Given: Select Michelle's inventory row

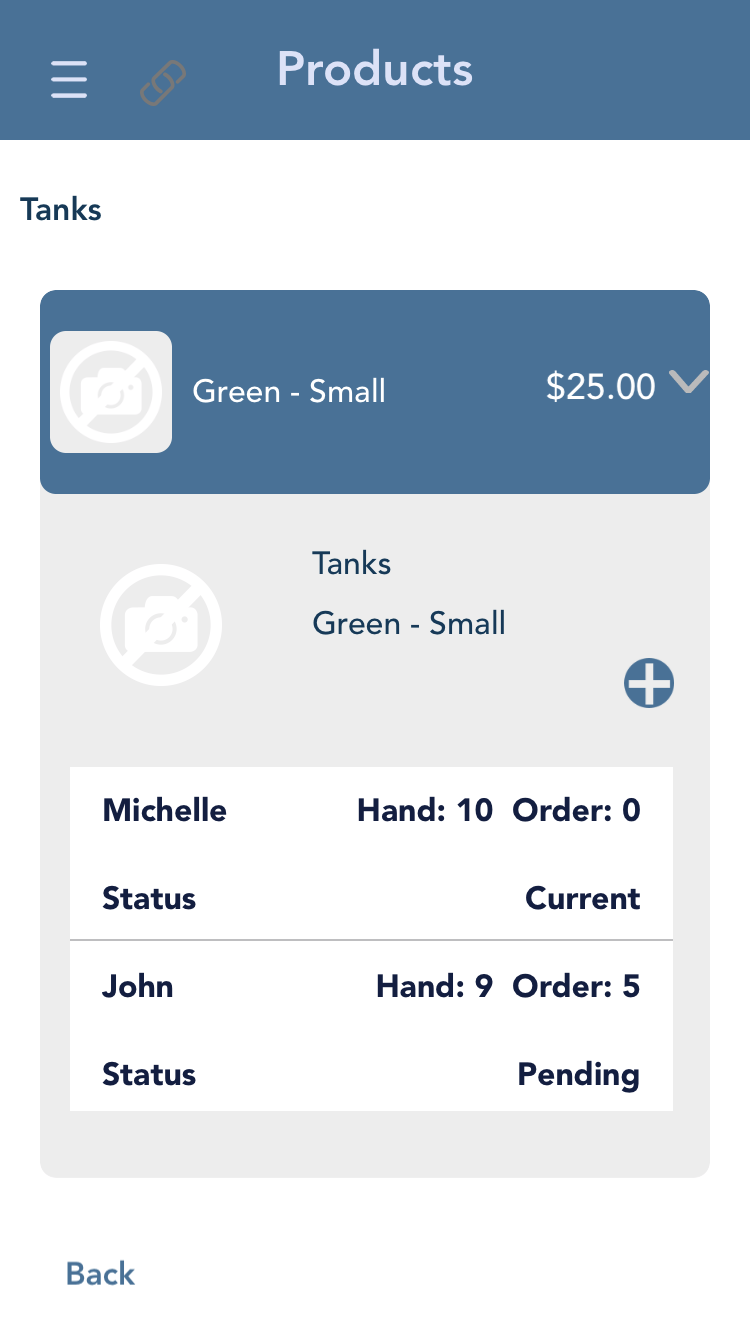Looking at the screenshot, I should [371, 811].
